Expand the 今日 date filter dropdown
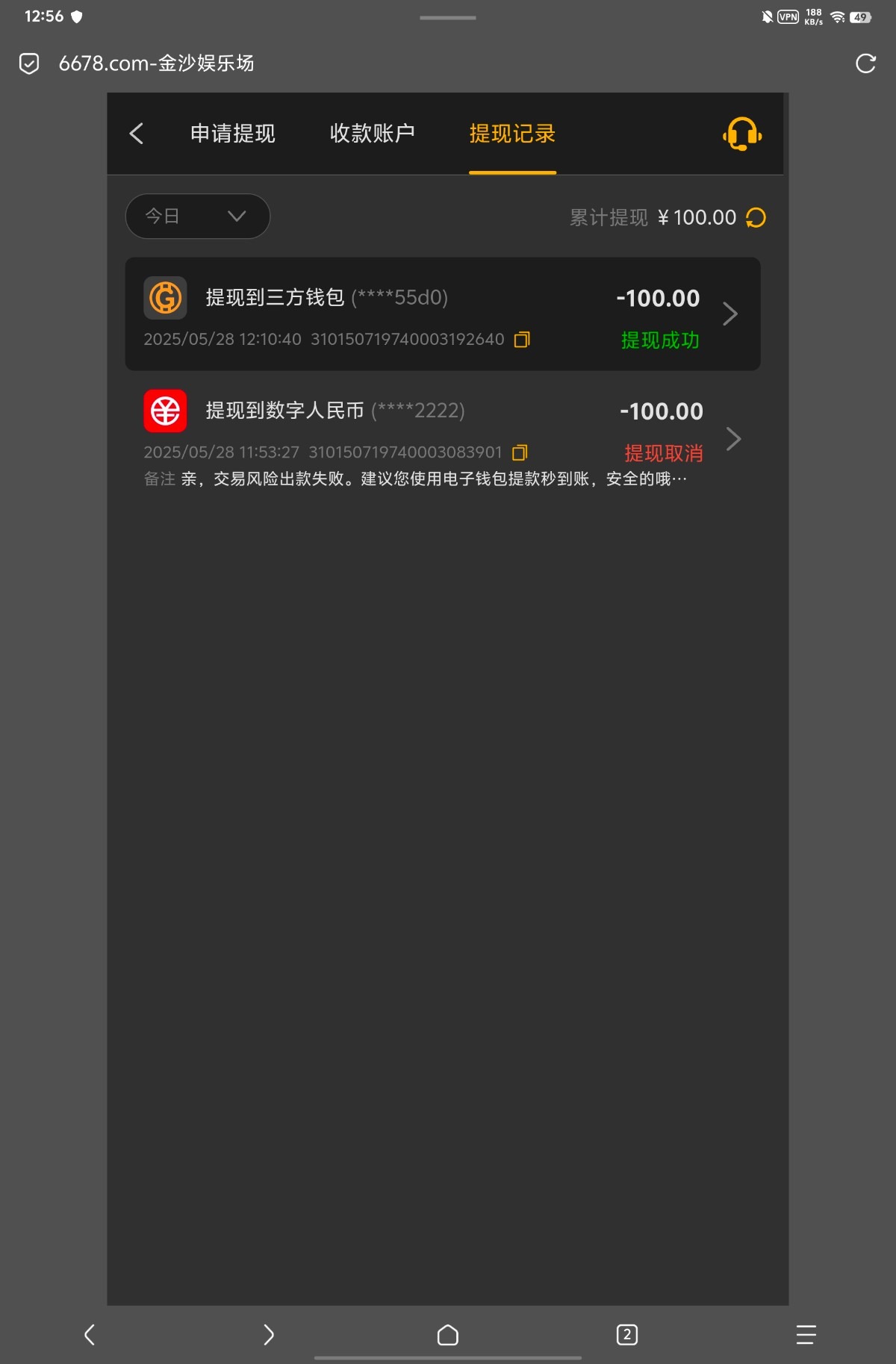The height and width of the screenshot is (1364, 896). [197, 217]
